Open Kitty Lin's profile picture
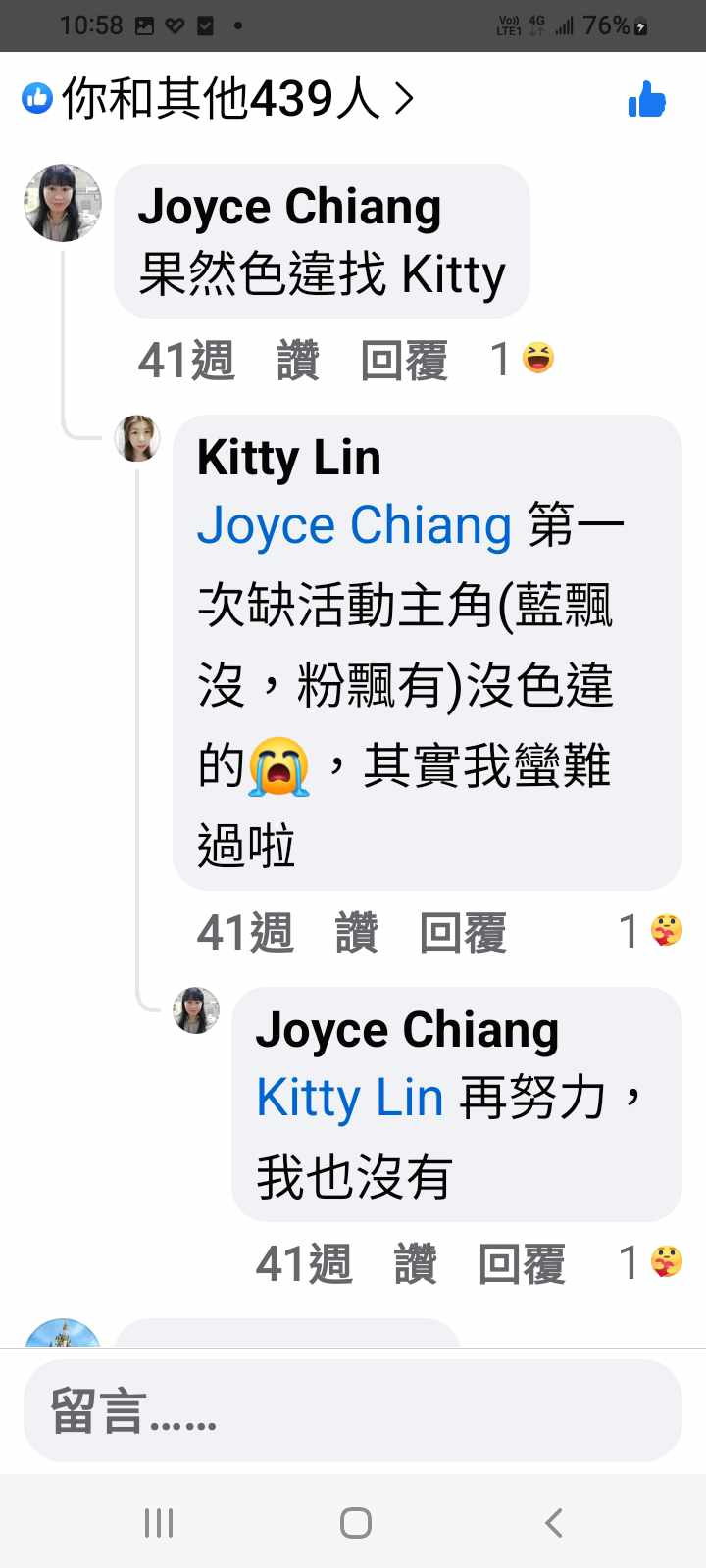 [x=137, y=438]
